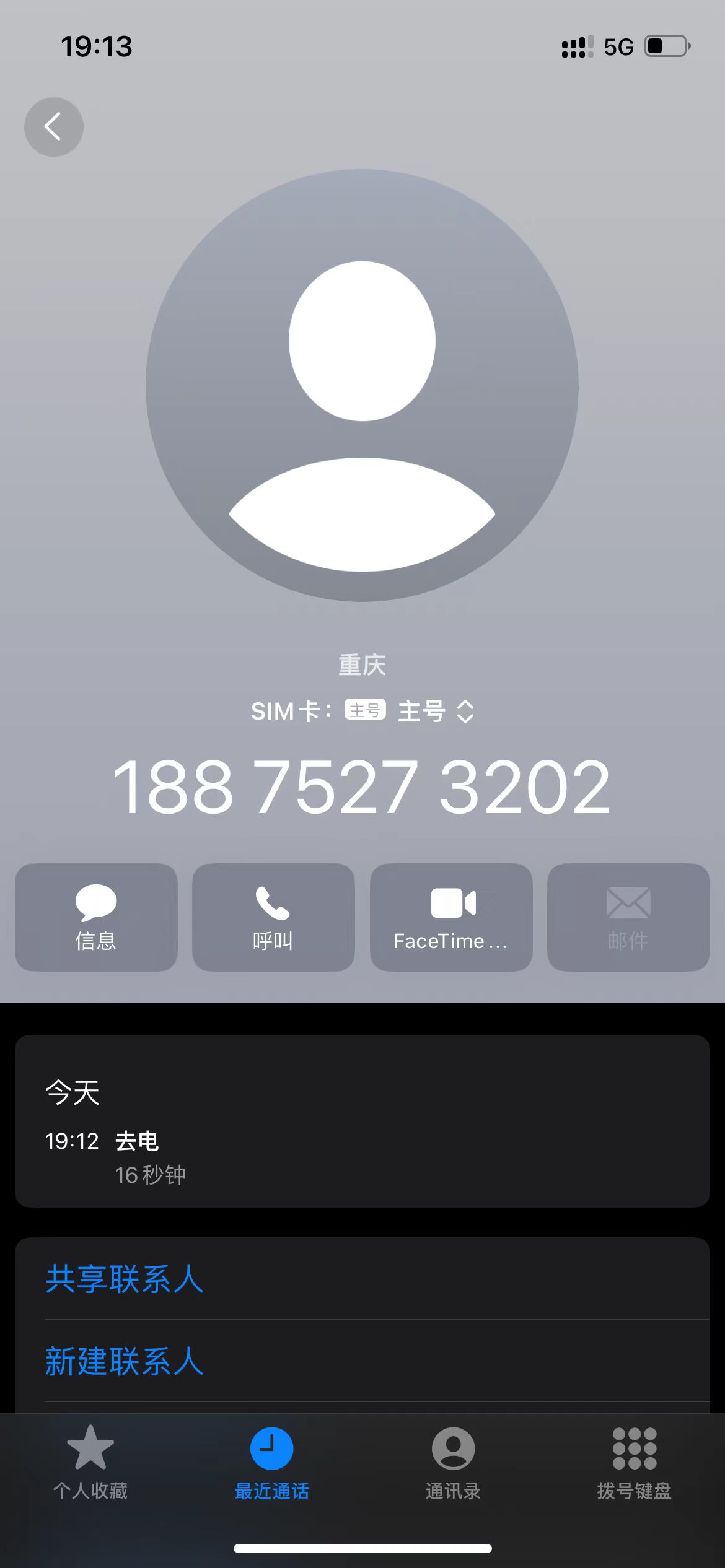This screenshot has width=725, height=1568.
Task: Open the 拨号键盘 keypad tab
Action: click(x=634, y=1463)
